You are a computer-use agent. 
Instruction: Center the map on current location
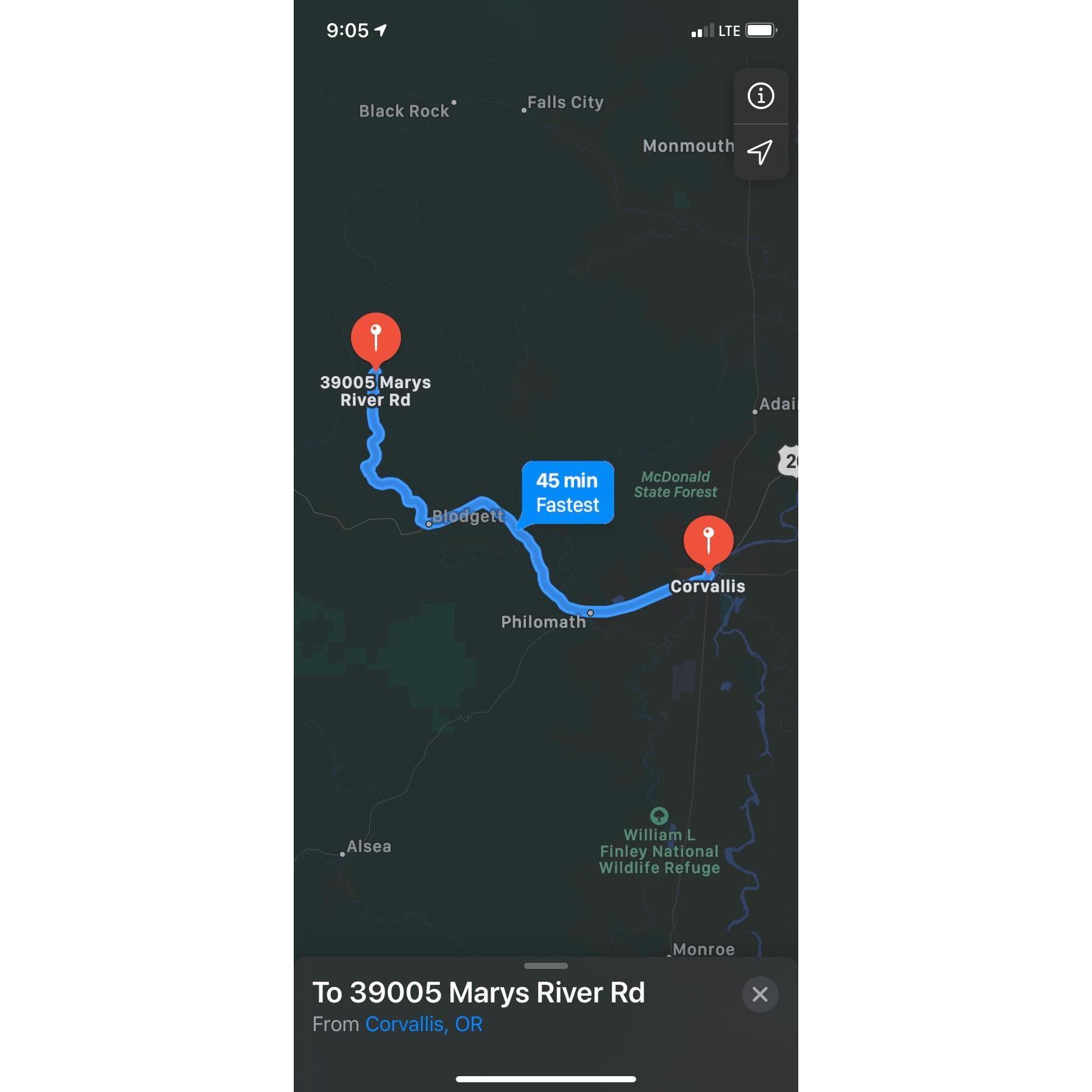[760, 152]
